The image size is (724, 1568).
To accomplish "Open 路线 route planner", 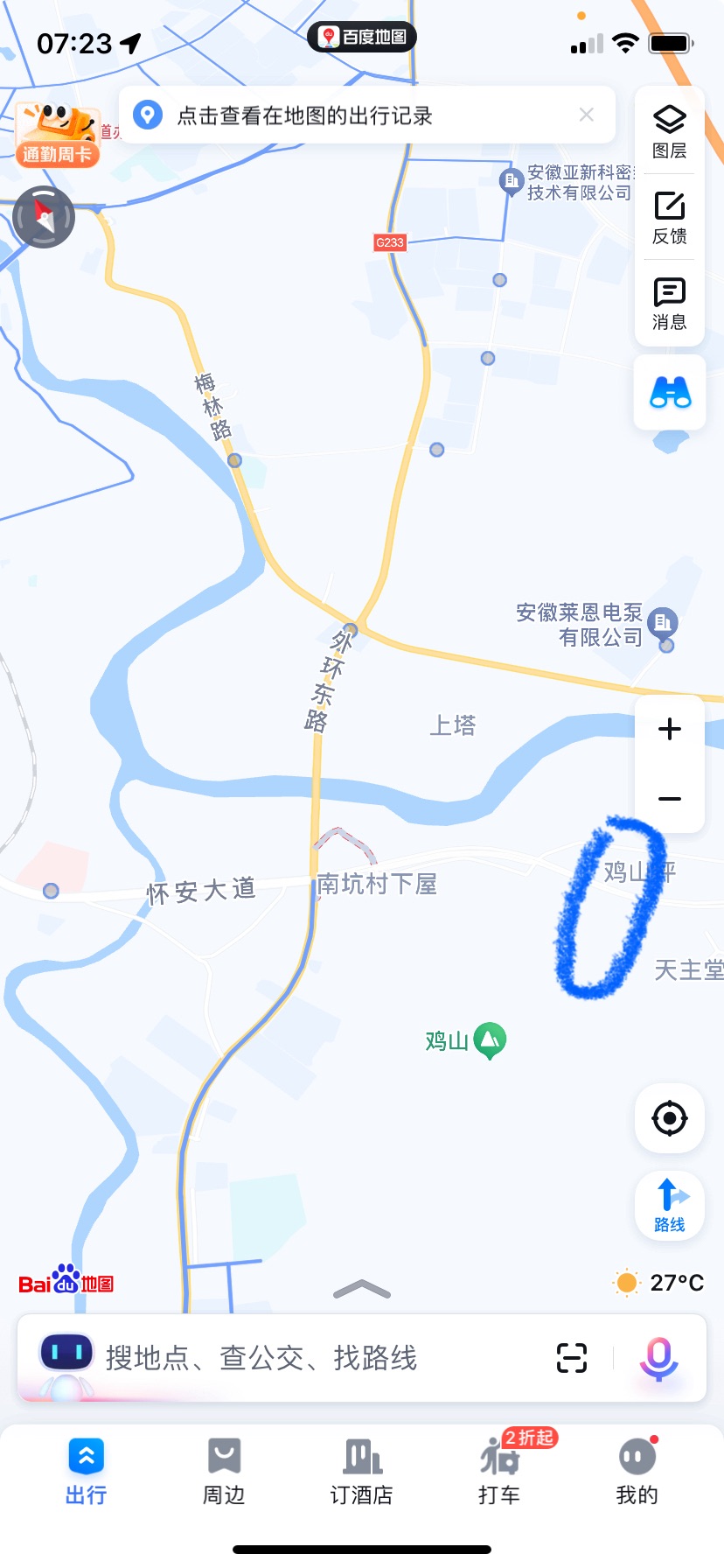I will click(670, 1205).
